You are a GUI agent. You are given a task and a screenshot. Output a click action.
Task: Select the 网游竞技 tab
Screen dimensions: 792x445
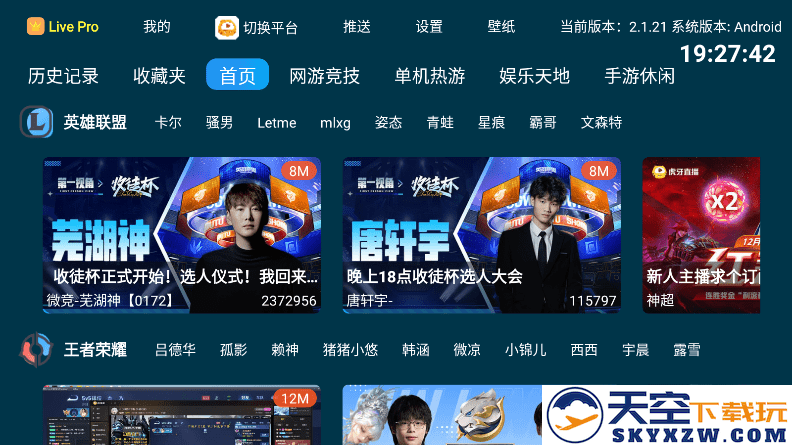point(324,75)
